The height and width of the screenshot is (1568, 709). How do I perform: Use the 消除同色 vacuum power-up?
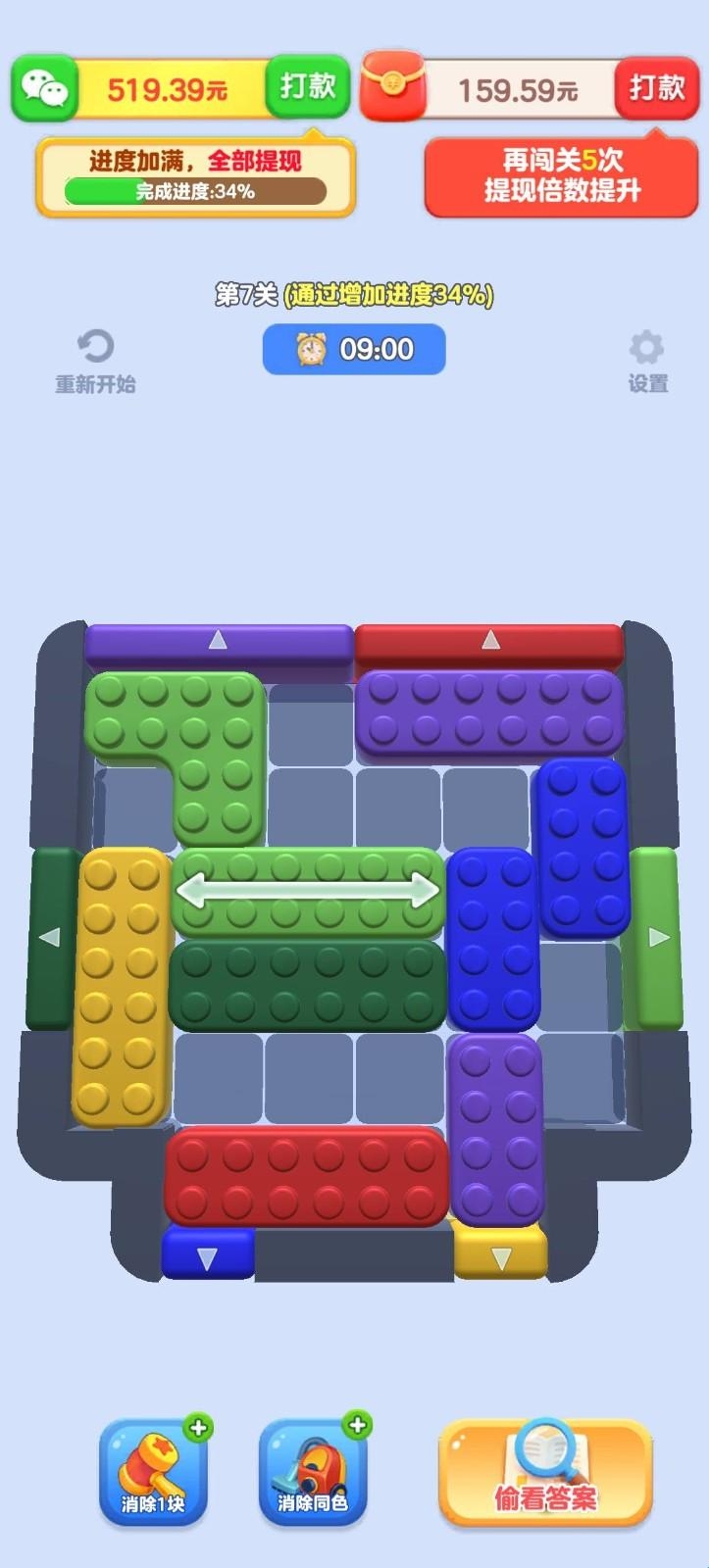[x=313, y=1472]
